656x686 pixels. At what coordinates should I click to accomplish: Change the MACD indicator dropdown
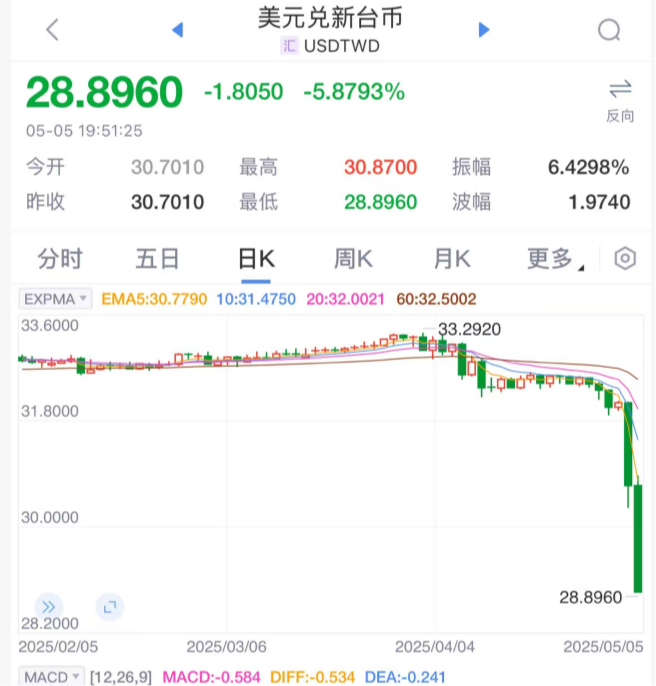click(x=53, y=677)
